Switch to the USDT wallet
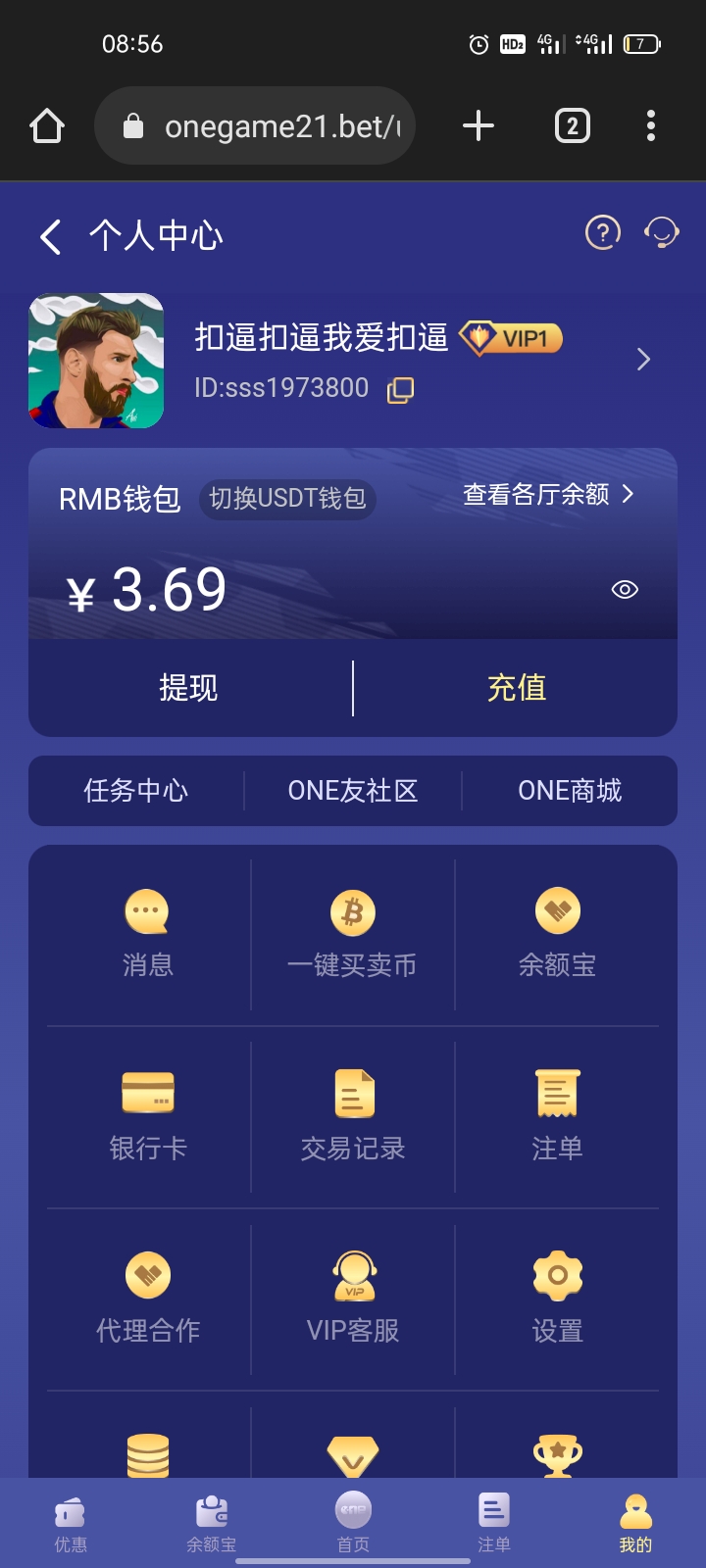The height and width of the screenshot is (1568, 706). [x=287, y=499]
